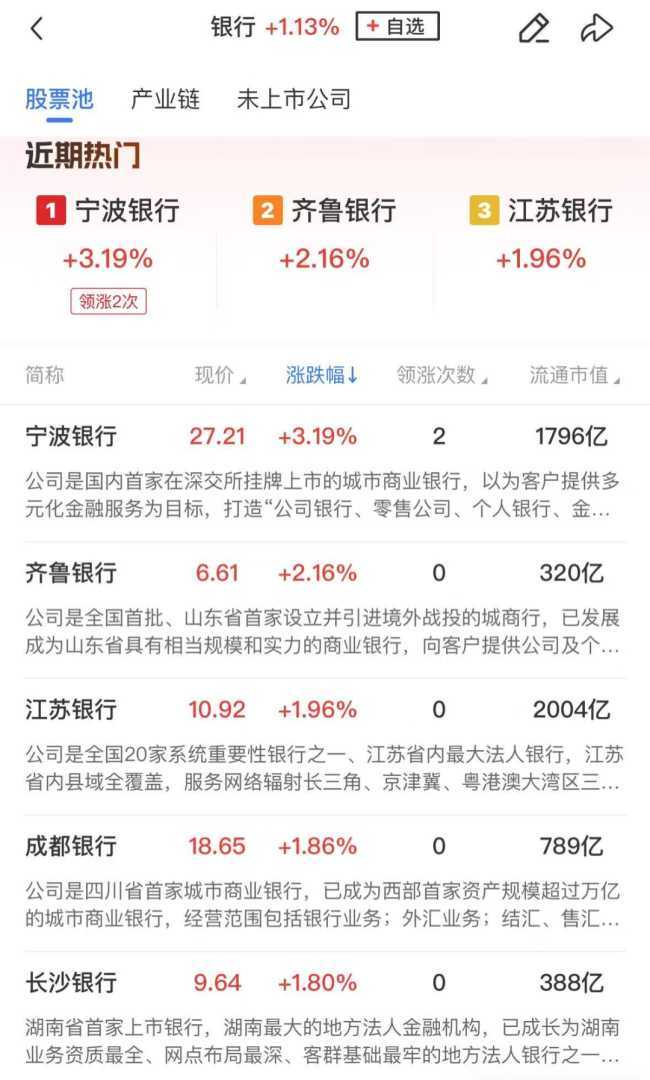Screen dimensions: 650x1080
Task: Switch to the 未上市公司 tab
Action: (294, 99)
